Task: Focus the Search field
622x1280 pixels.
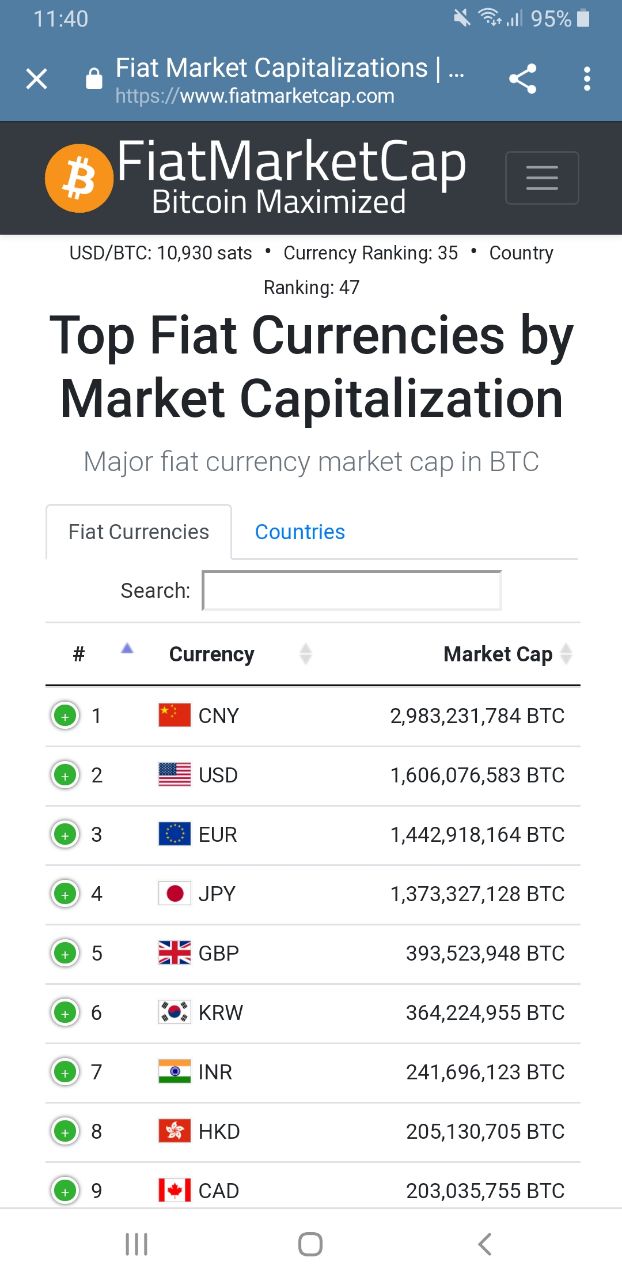Action: pos(352,590)
